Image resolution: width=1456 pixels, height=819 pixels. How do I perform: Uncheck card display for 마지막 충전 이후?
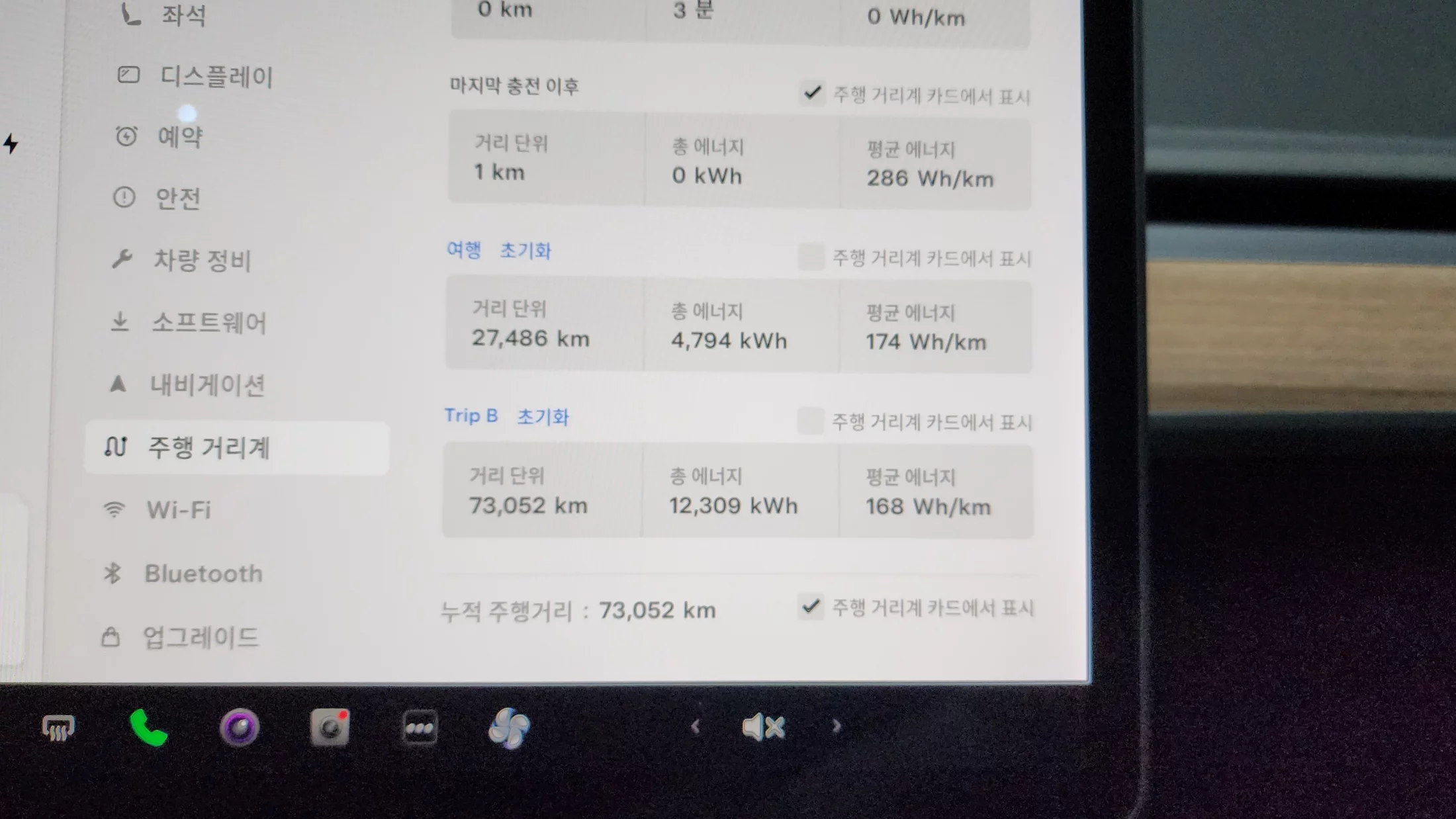pyautogui.click(x=812, y=93)
